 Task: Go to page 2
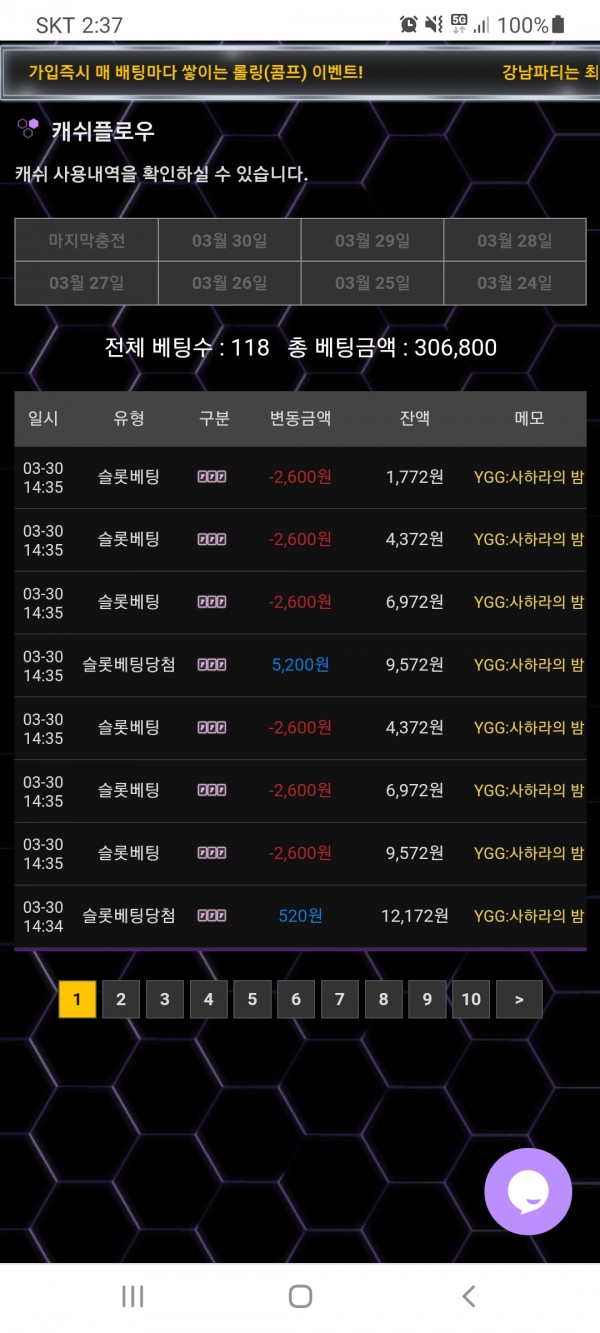(121, 999)
